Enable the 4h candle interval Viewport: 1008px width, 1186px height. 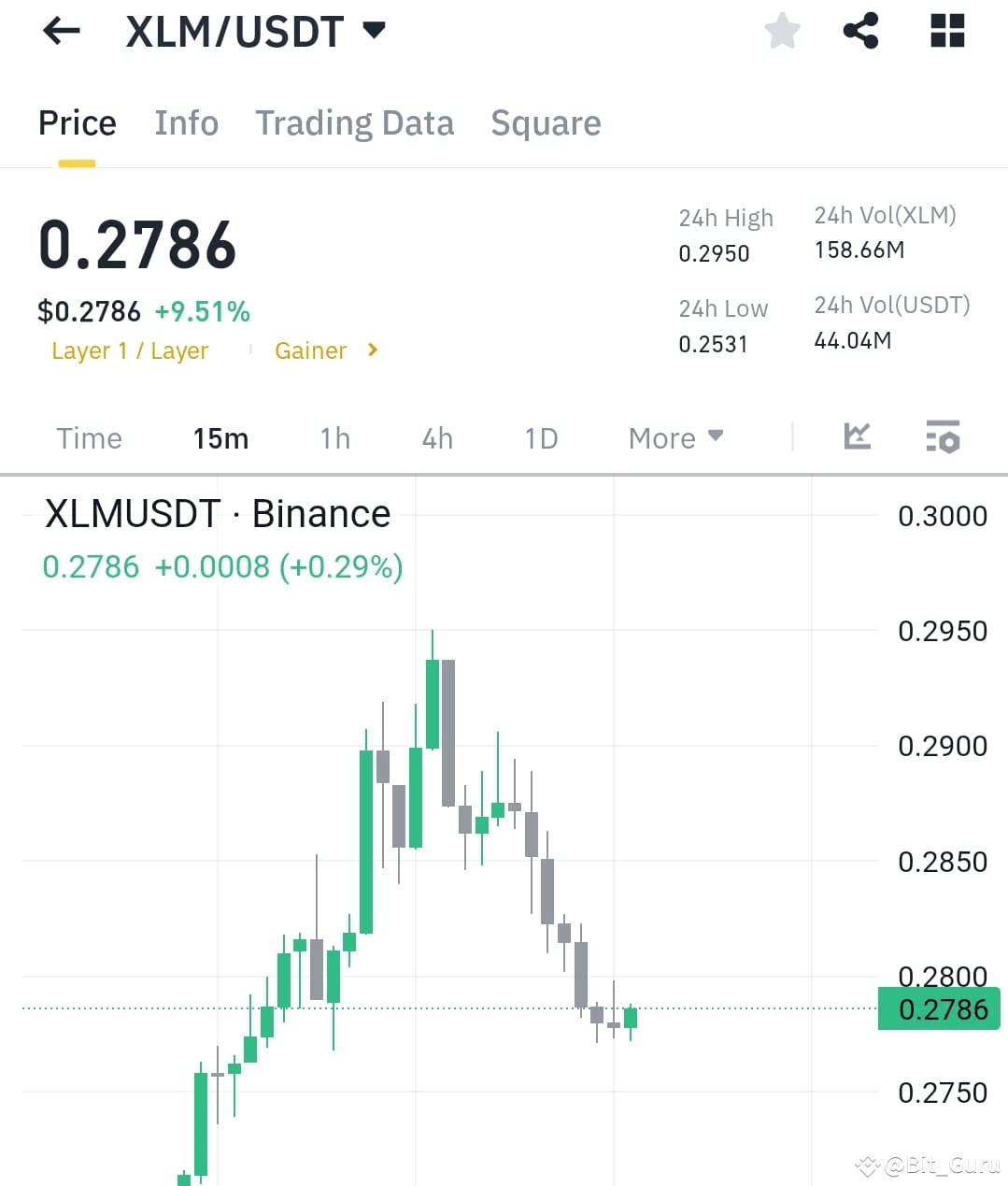pos(435,437)
